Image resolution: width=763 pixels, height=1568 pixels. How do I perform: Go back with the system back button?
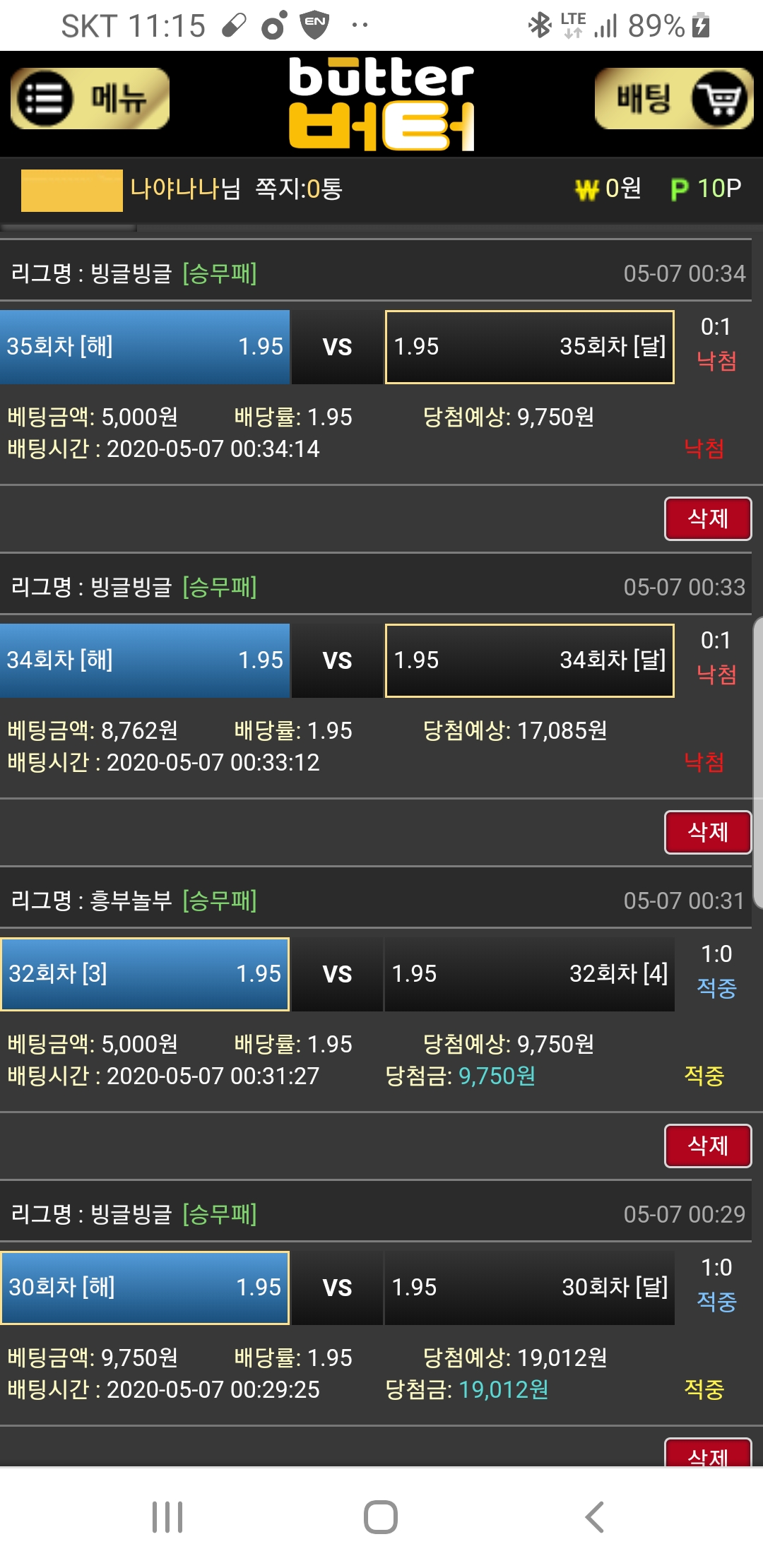point(595,1517)
